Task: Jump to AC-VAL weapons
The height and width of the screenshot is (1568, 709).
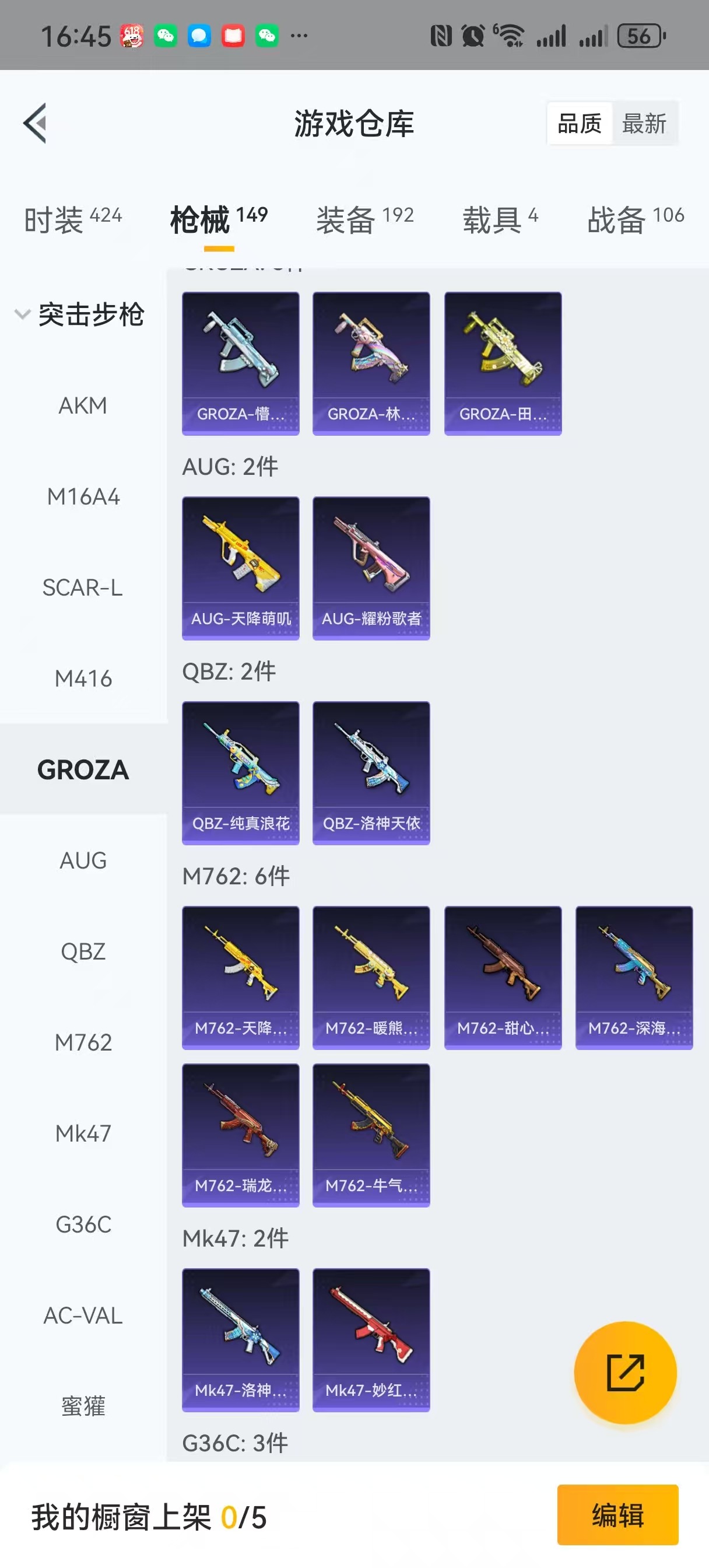Action: point(83,1316)
